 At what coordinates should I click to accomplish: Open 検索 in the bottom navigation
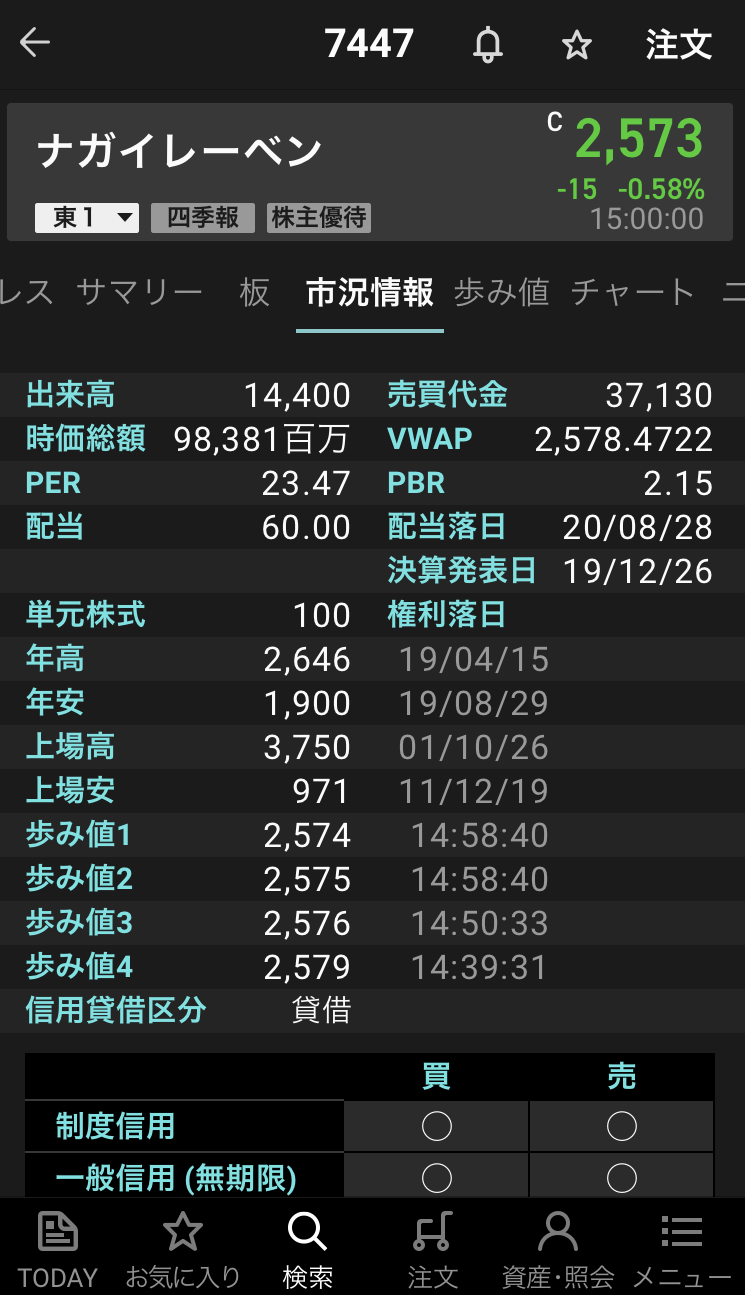[307, 1248]
